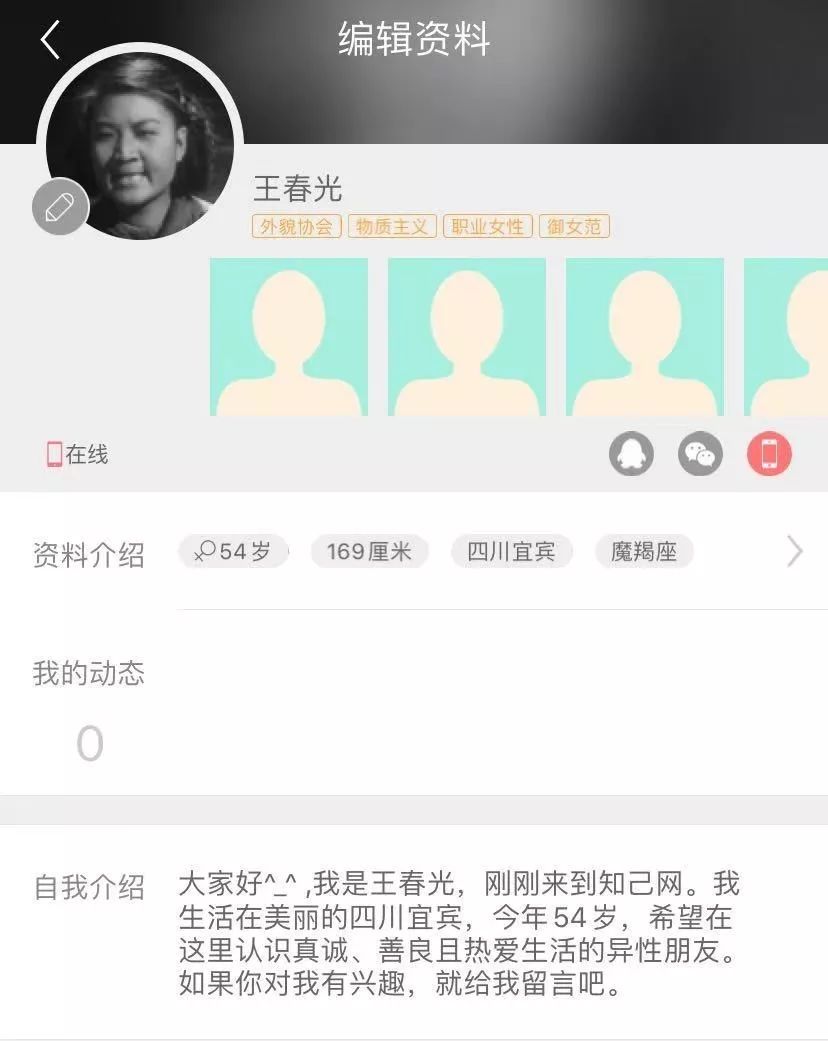Tap the red phone icon

pyautogui.click(x=769, y=455)
